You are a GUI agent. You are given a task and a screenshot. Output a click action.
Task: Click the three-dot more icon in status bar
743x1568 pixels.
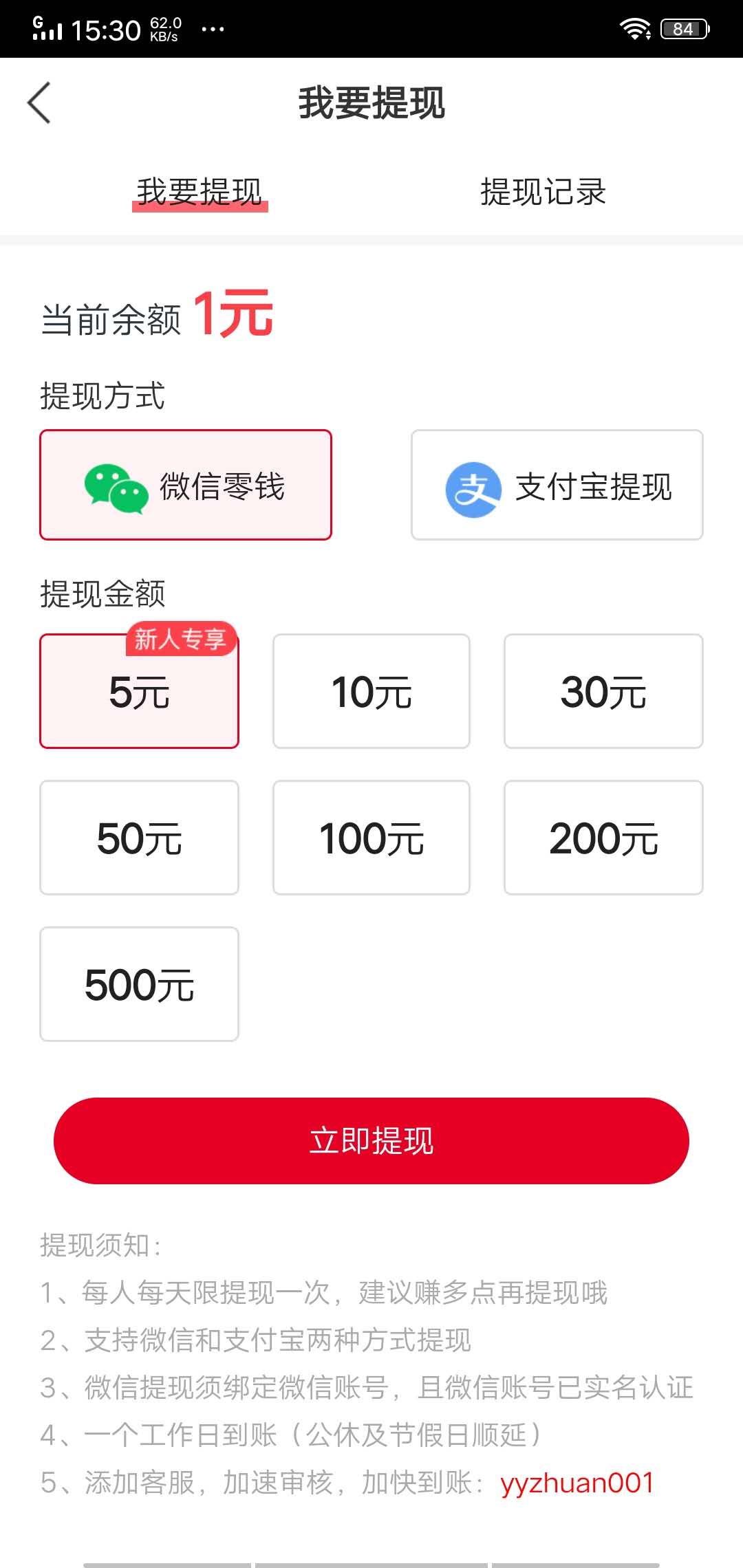tap(213, 29)
